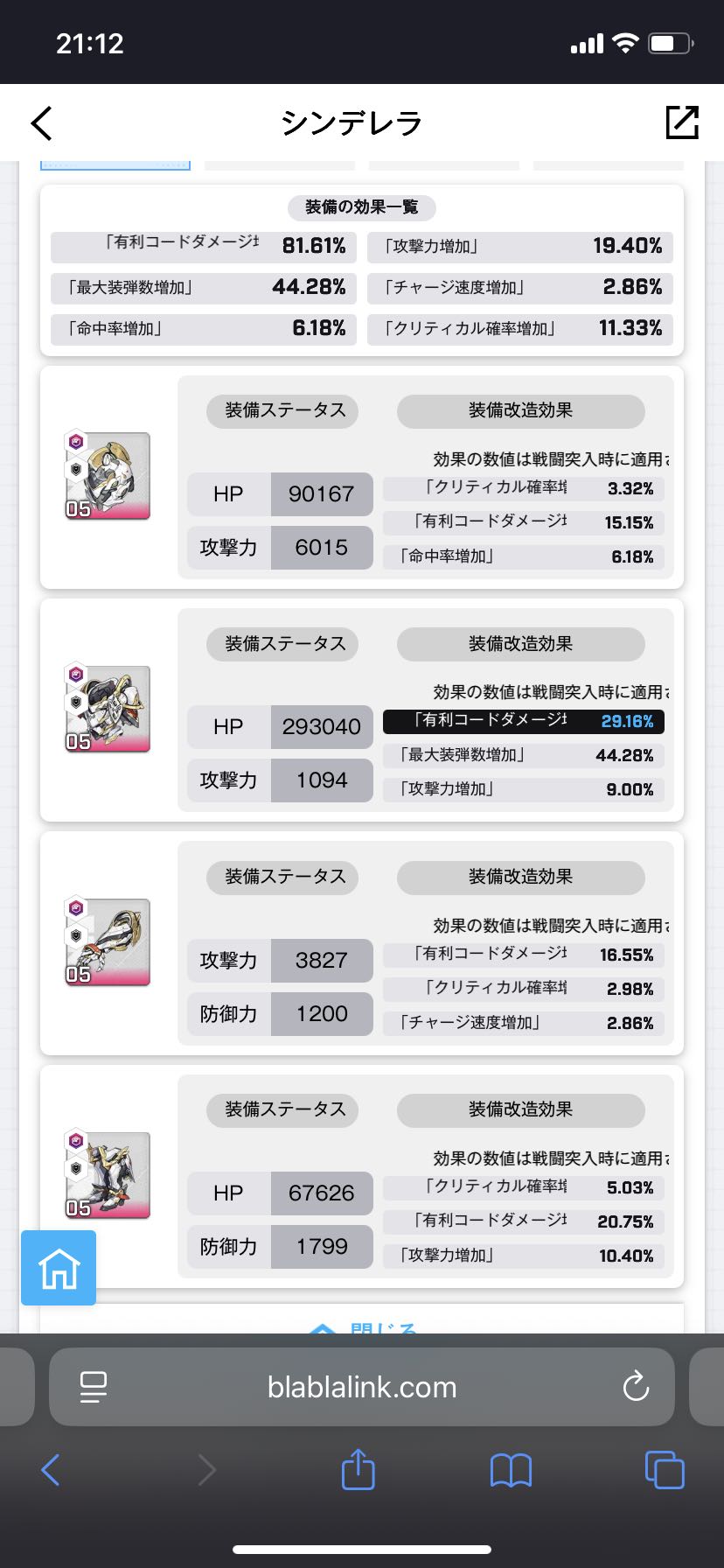Open the Safari share sheet

tap(358, 1469)
